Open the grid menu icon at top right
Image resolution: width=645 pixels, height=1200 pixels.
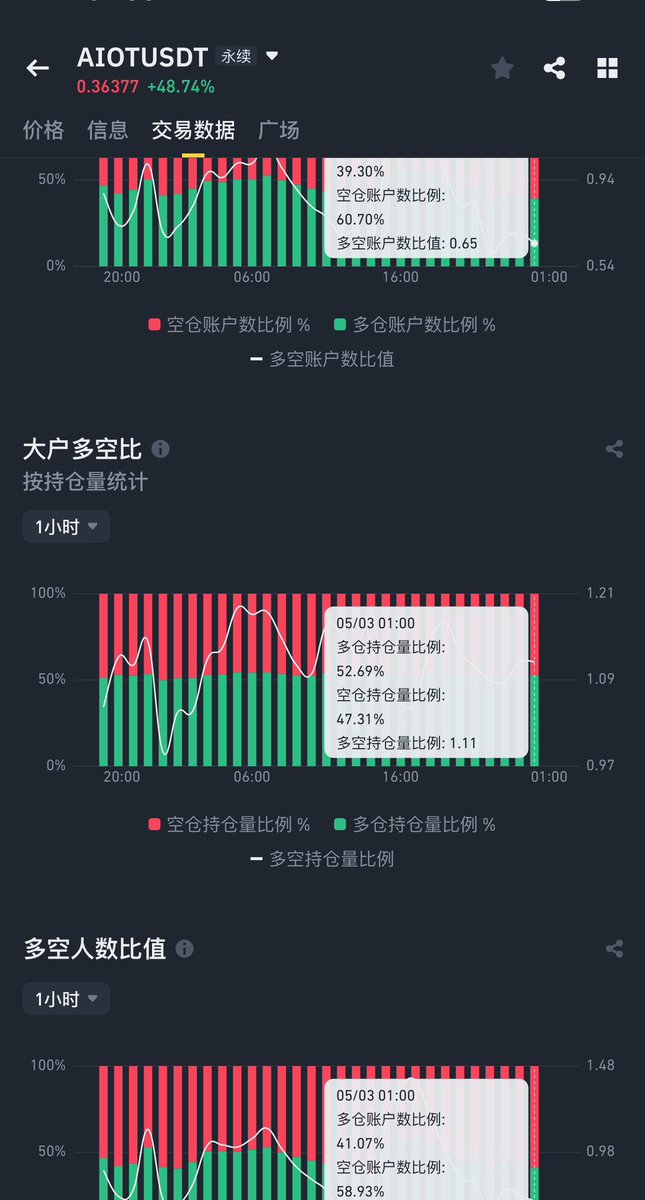click(x=607, y=68)
